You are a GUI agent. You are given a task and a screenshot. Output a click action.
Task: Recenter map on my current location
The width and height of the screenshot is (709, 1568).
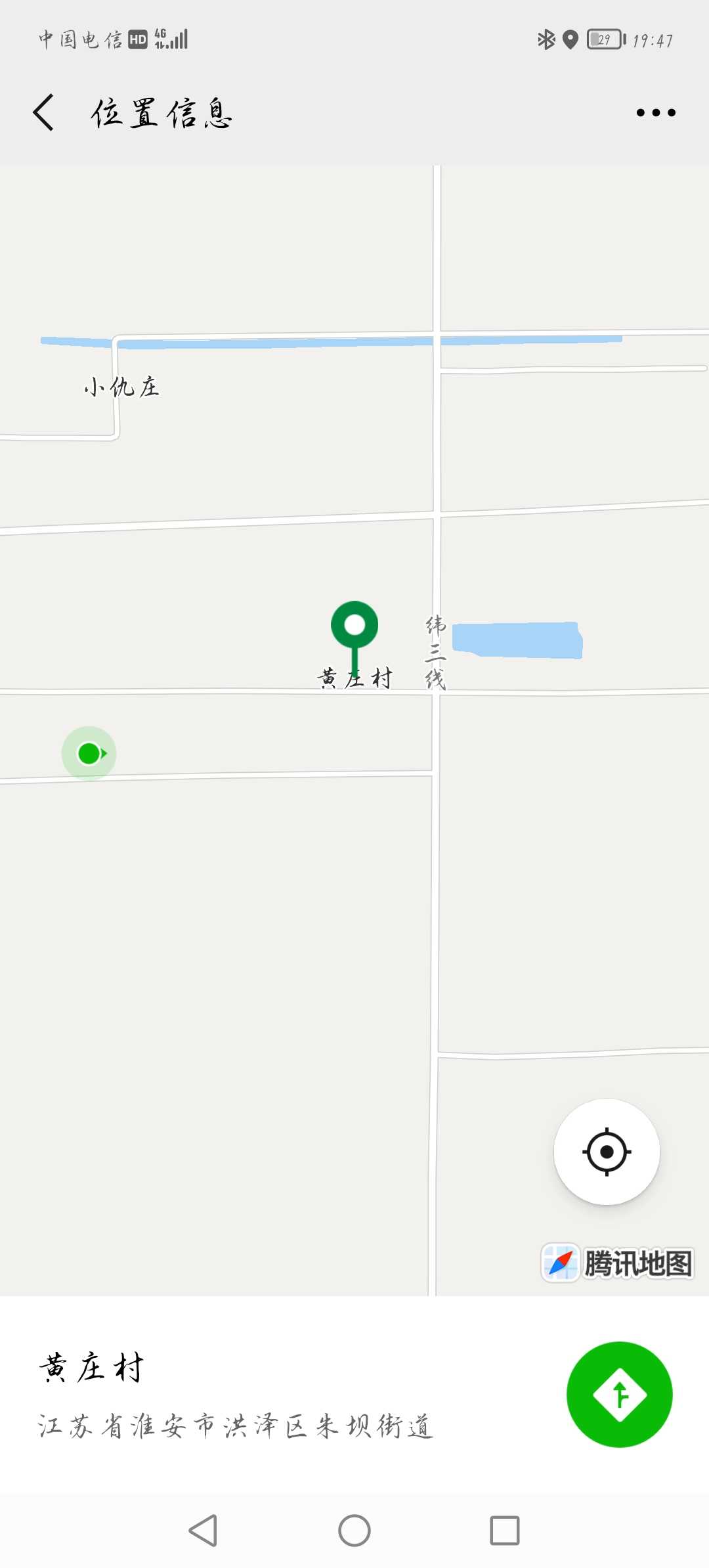[607, 1152]
